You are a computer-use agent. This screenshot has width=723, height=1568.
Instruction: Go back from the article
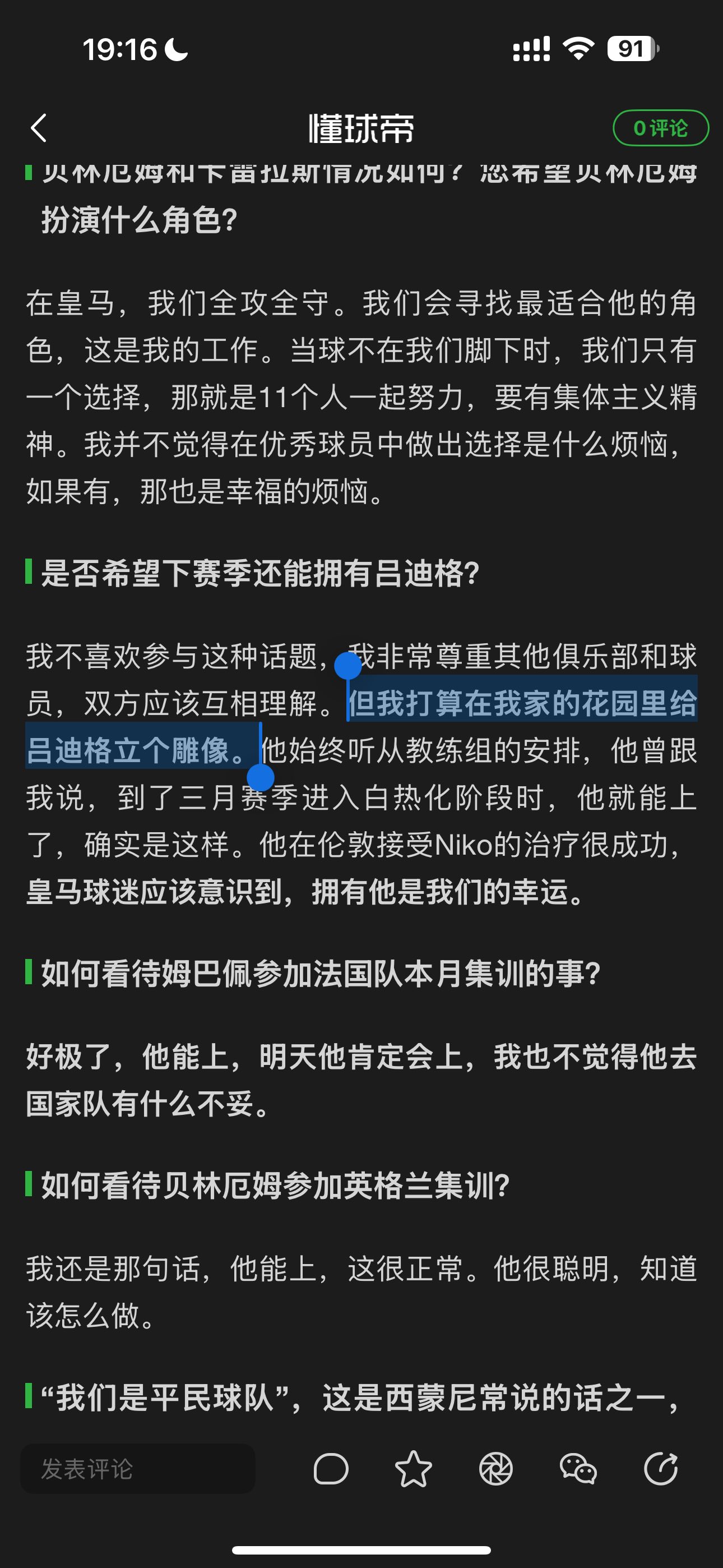38,128
